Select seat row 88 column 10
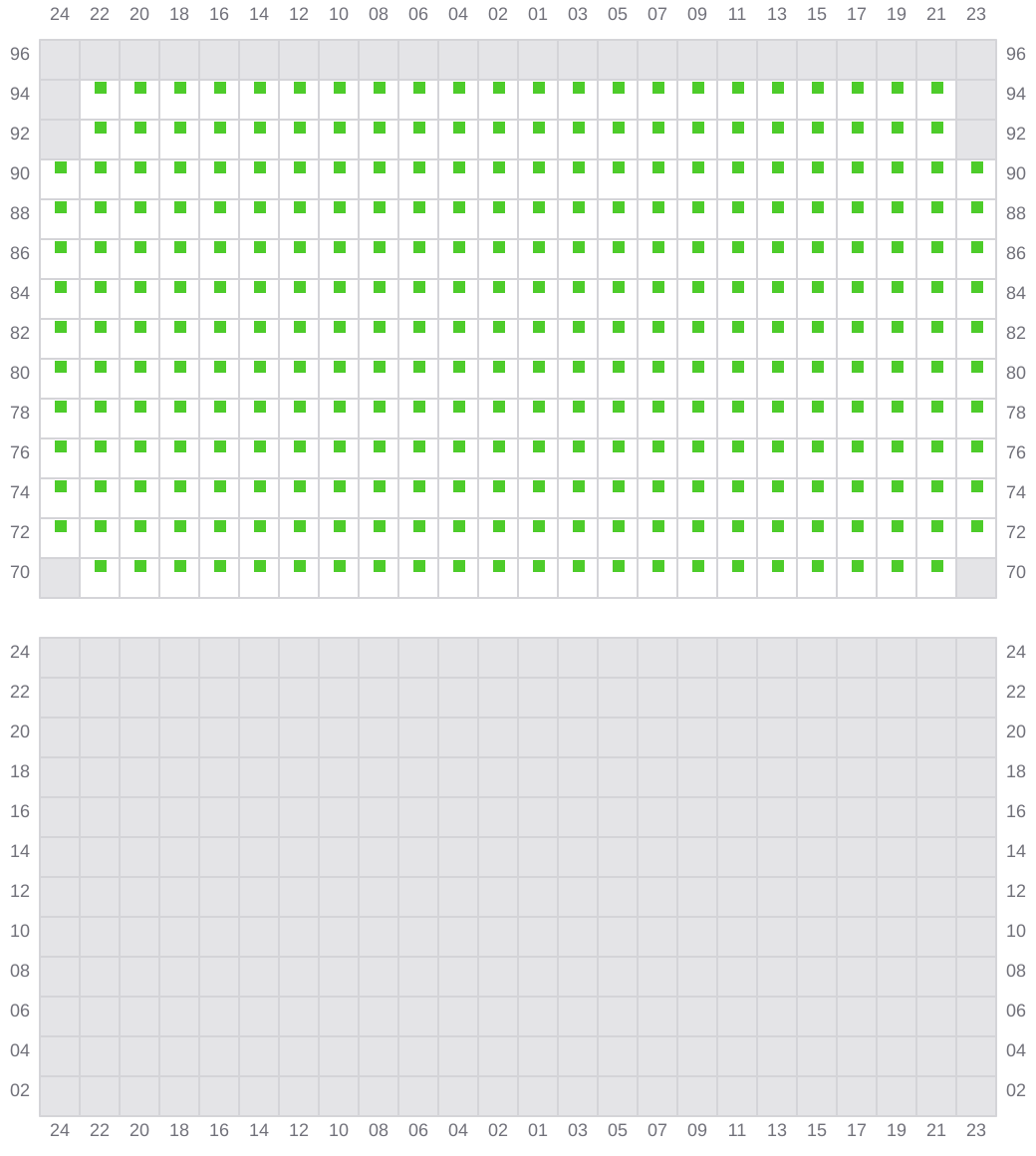The height and width of the screenshot is (1156, 1036). coord(340,207)
